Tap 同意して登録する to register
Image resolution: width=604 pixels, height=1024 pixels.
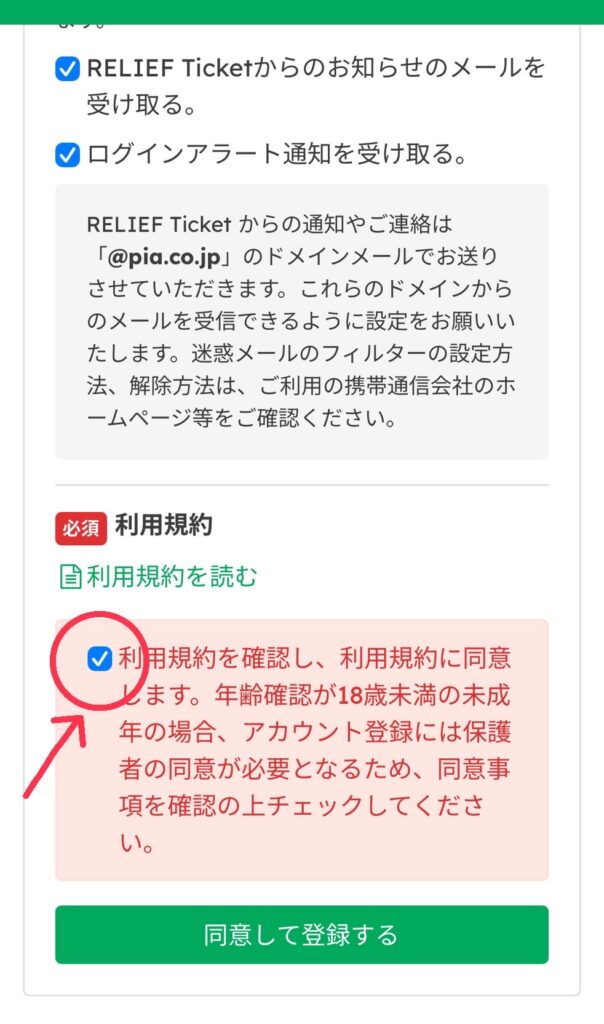[301, 935]
